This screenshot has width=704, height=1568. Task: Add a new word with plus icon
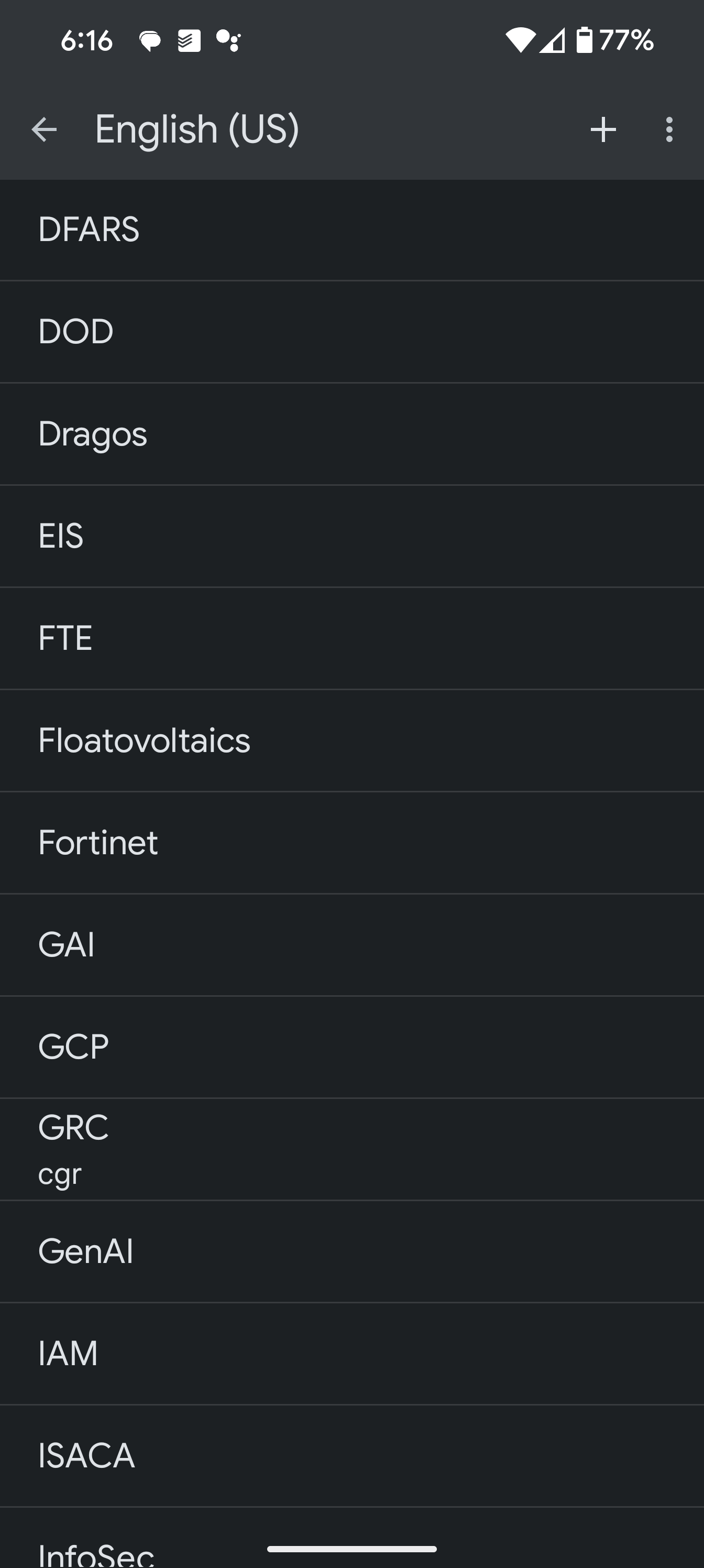(x=603, y=129)
